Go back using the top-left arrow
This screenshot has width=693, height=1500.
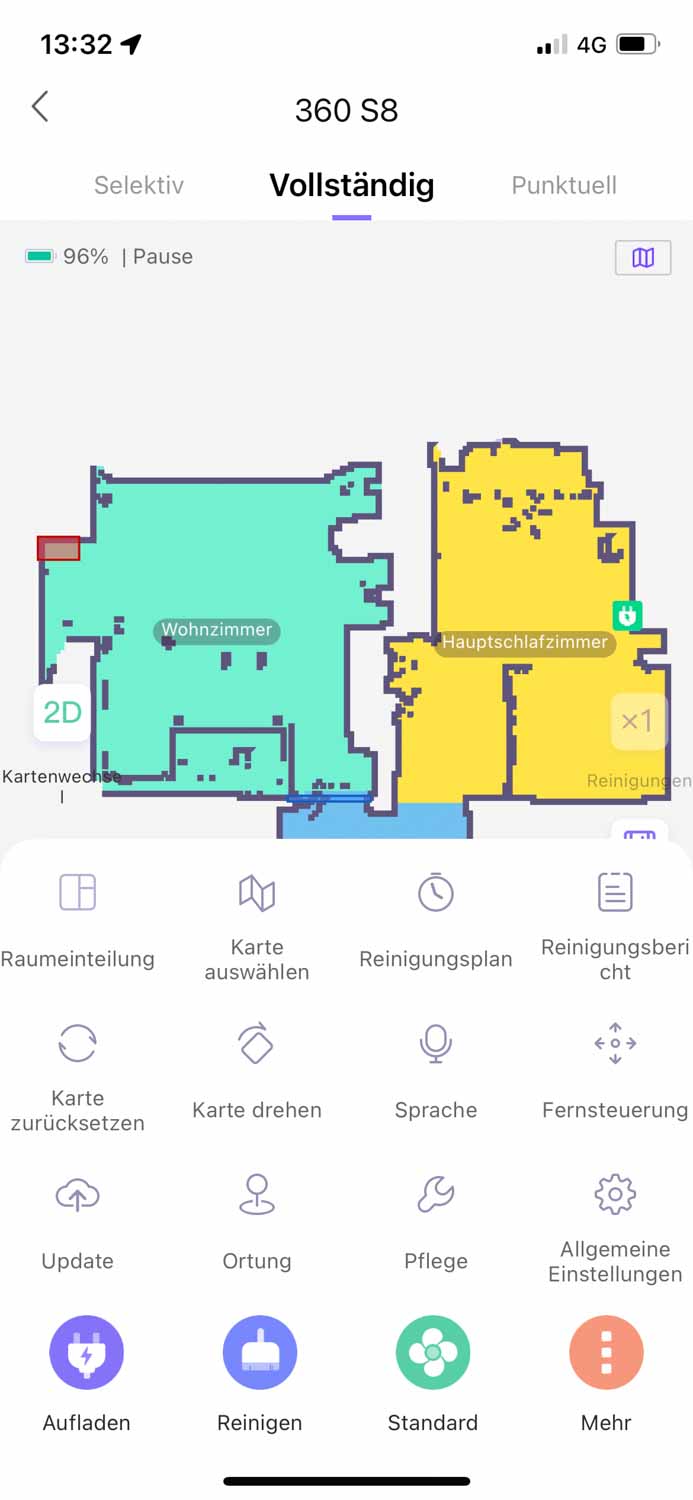(40, 107)
